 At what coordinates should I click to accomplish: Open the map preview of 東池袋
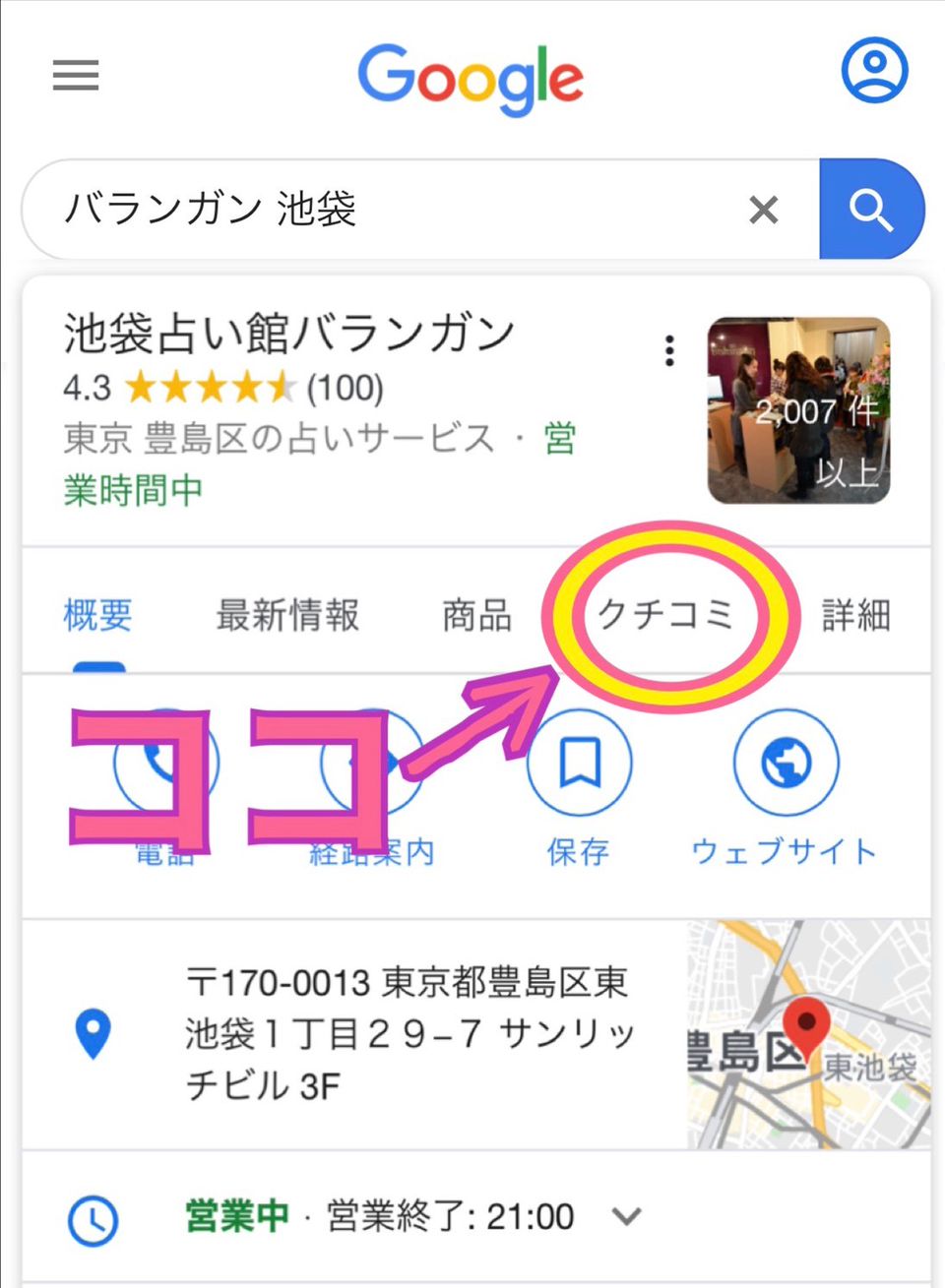(x=807, y=1035)
